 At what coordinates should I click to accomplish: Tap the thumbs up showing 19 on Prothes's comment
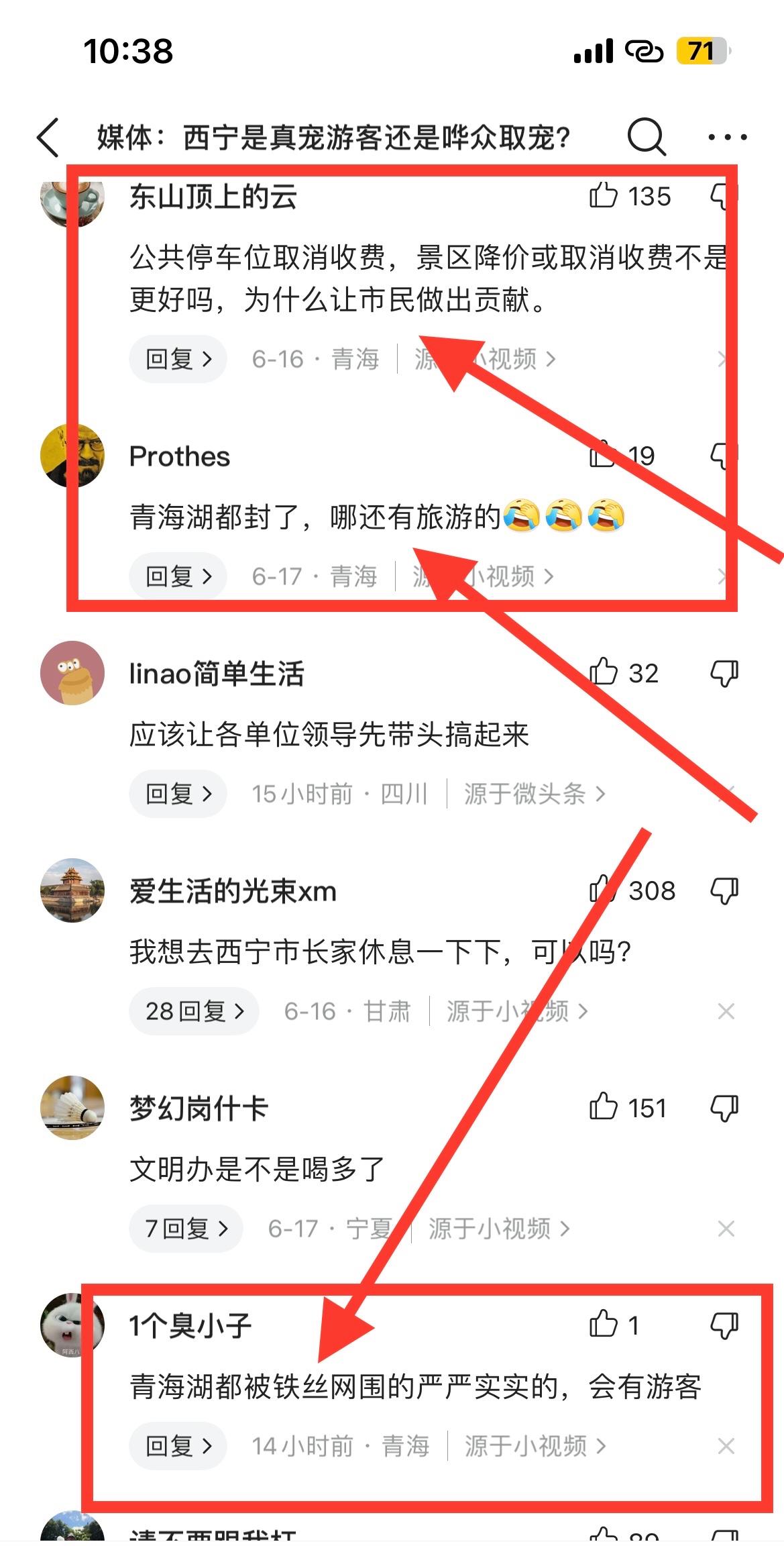coord(602,455)
